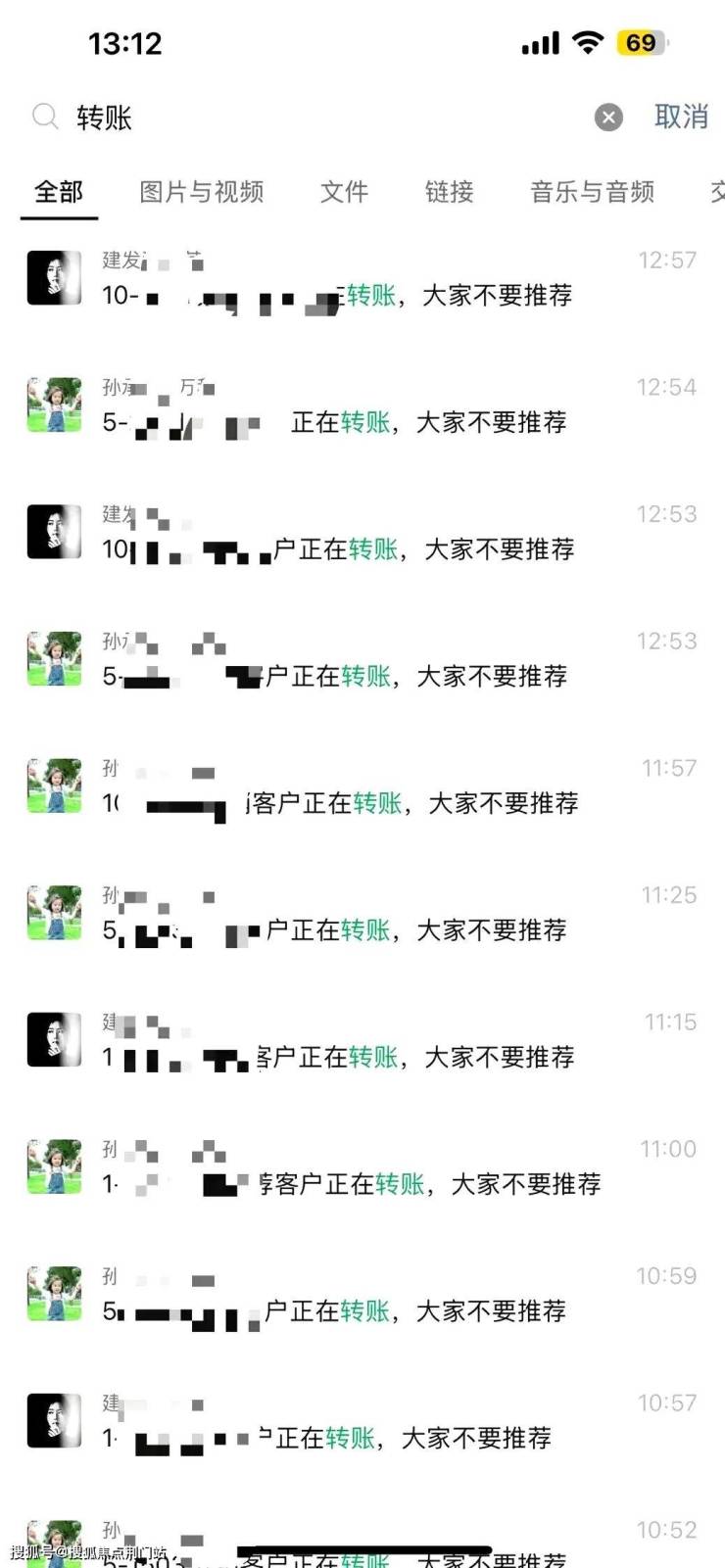The width and height of the screenshot is (725, 1568).
Task: Open the message result sent at 12:54
Action: point(362,406)
